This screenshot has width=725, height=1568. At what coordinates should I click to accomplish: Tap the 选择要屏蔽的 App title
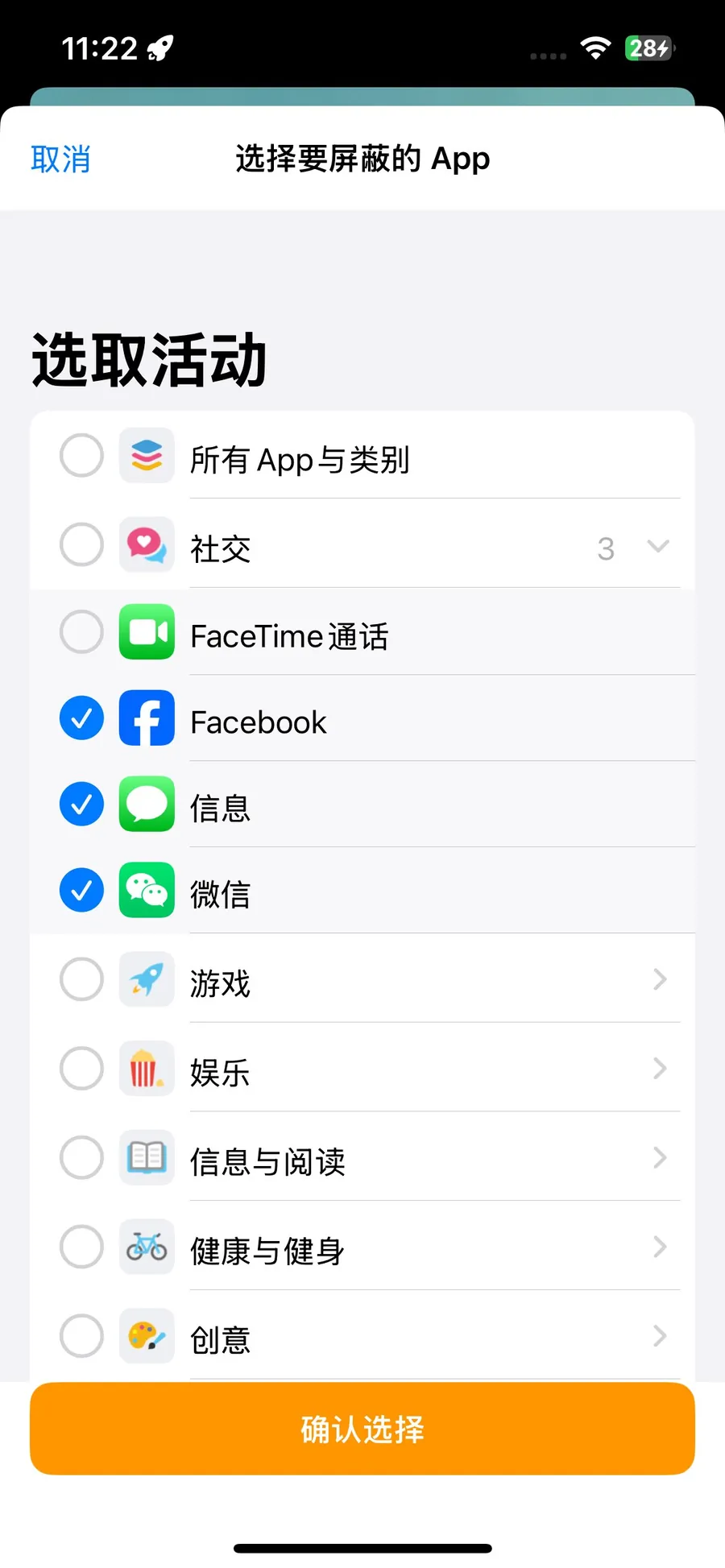(x=361, y=159)
